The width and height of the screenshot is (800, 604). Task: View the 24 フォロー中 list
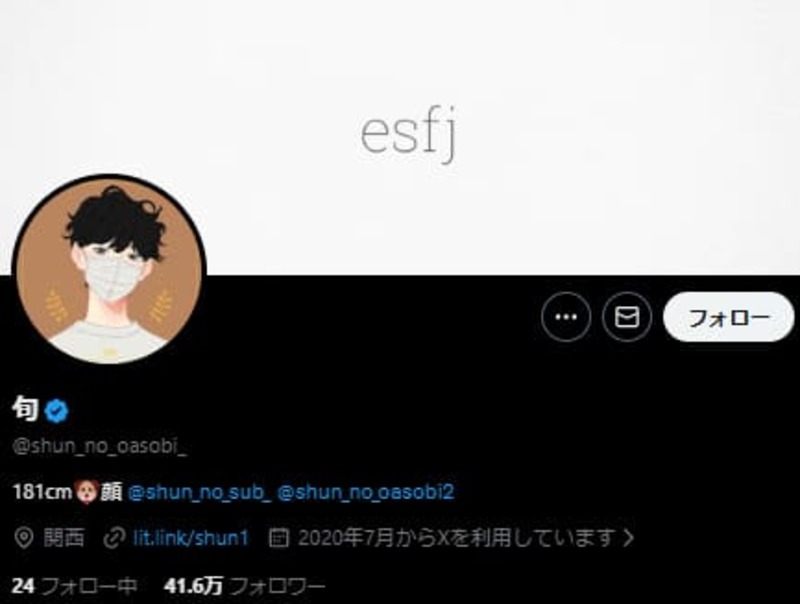tap(74, 585)
